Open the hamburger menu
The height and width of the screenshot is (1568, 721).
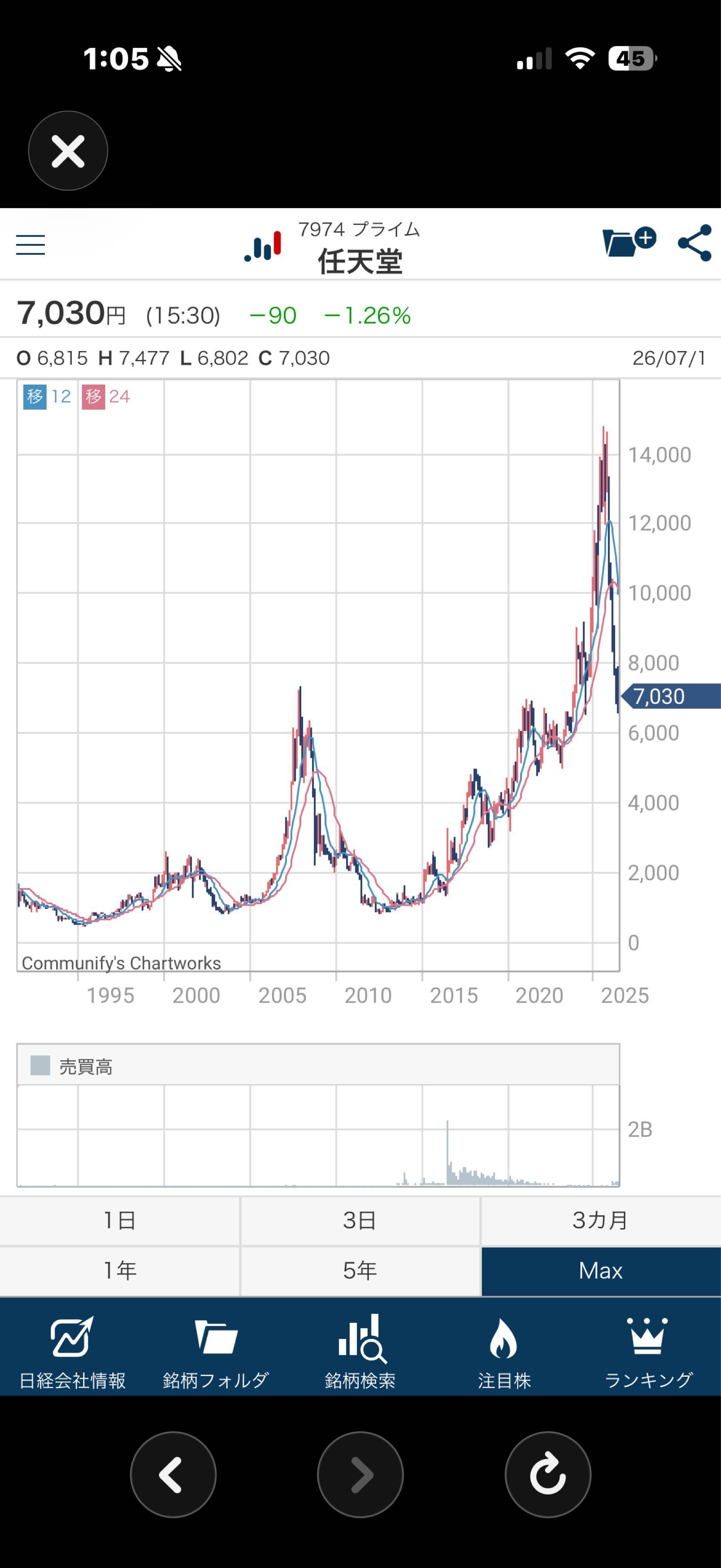(30, 245)
